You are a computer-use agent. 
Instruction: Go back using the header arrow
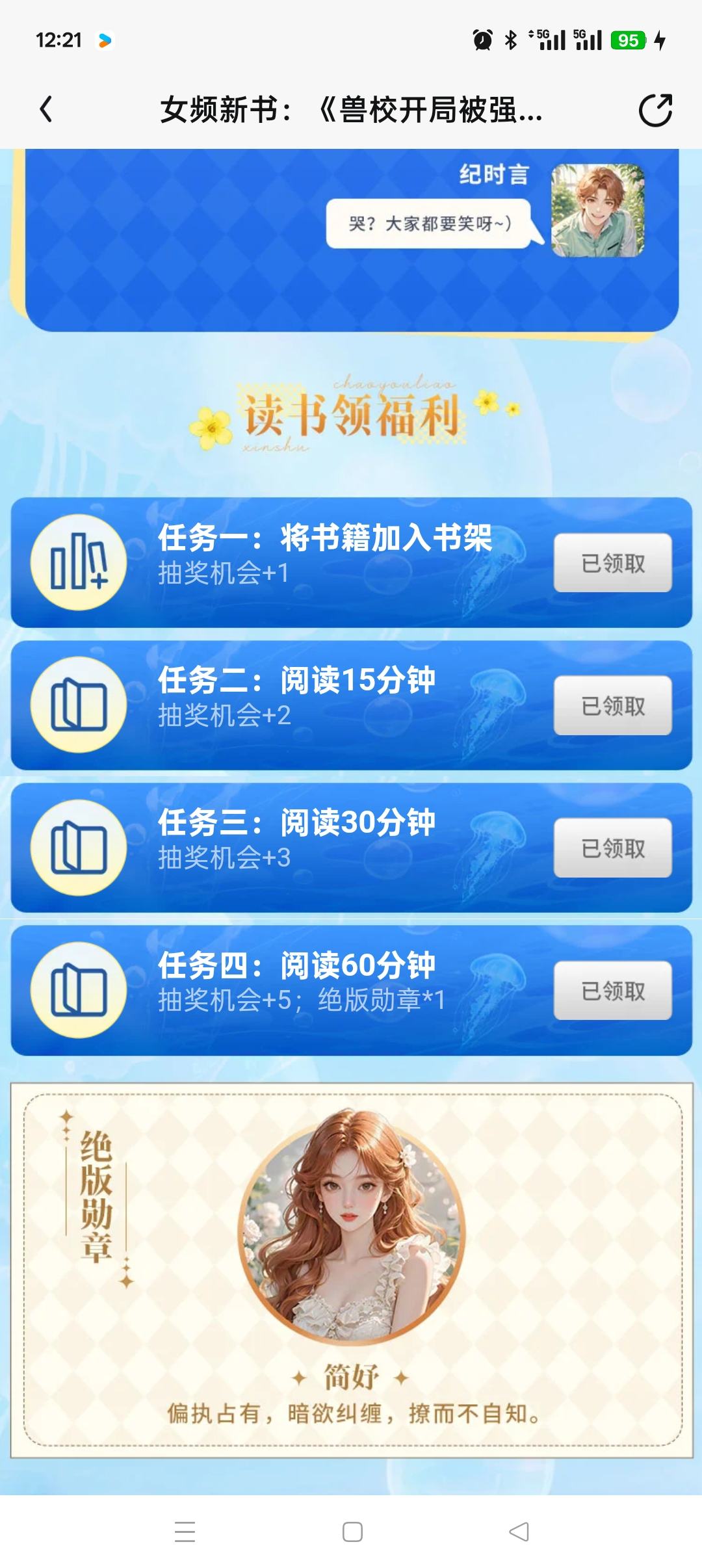[x=45, y=109]
